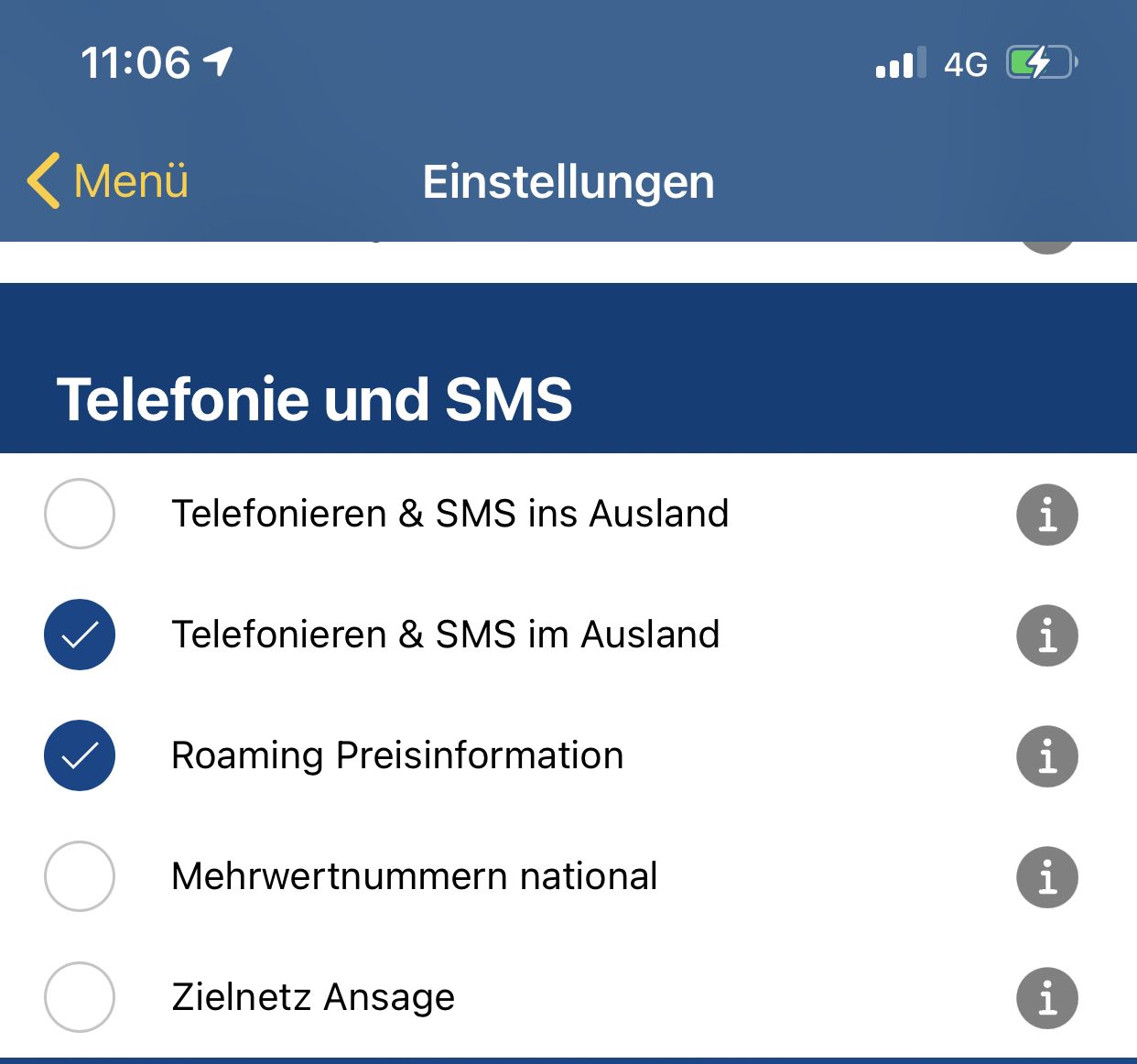Show info for Telefonieren & SMS ins Ausland

(x=1047, y=515)
